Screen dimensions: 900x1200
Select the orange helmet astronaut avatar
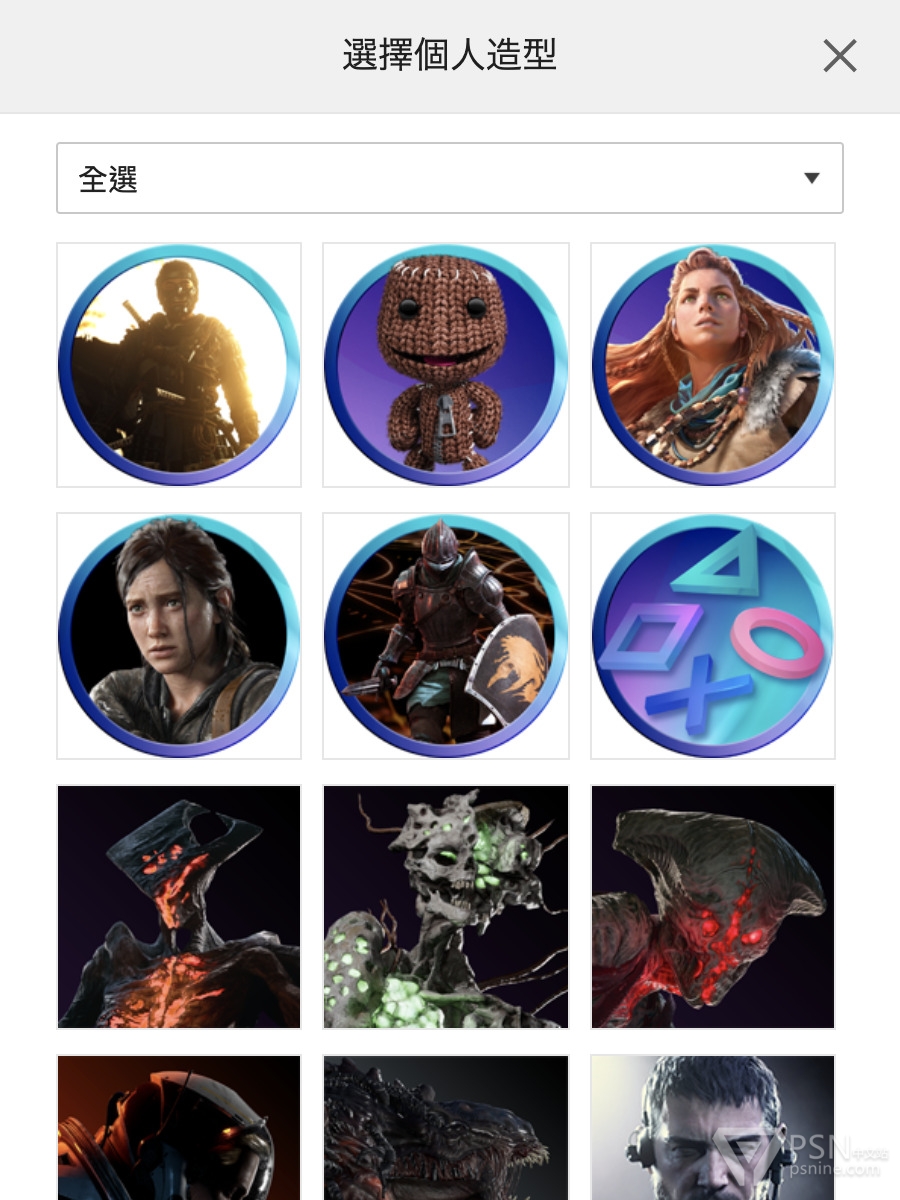[x=179, y=1127]
